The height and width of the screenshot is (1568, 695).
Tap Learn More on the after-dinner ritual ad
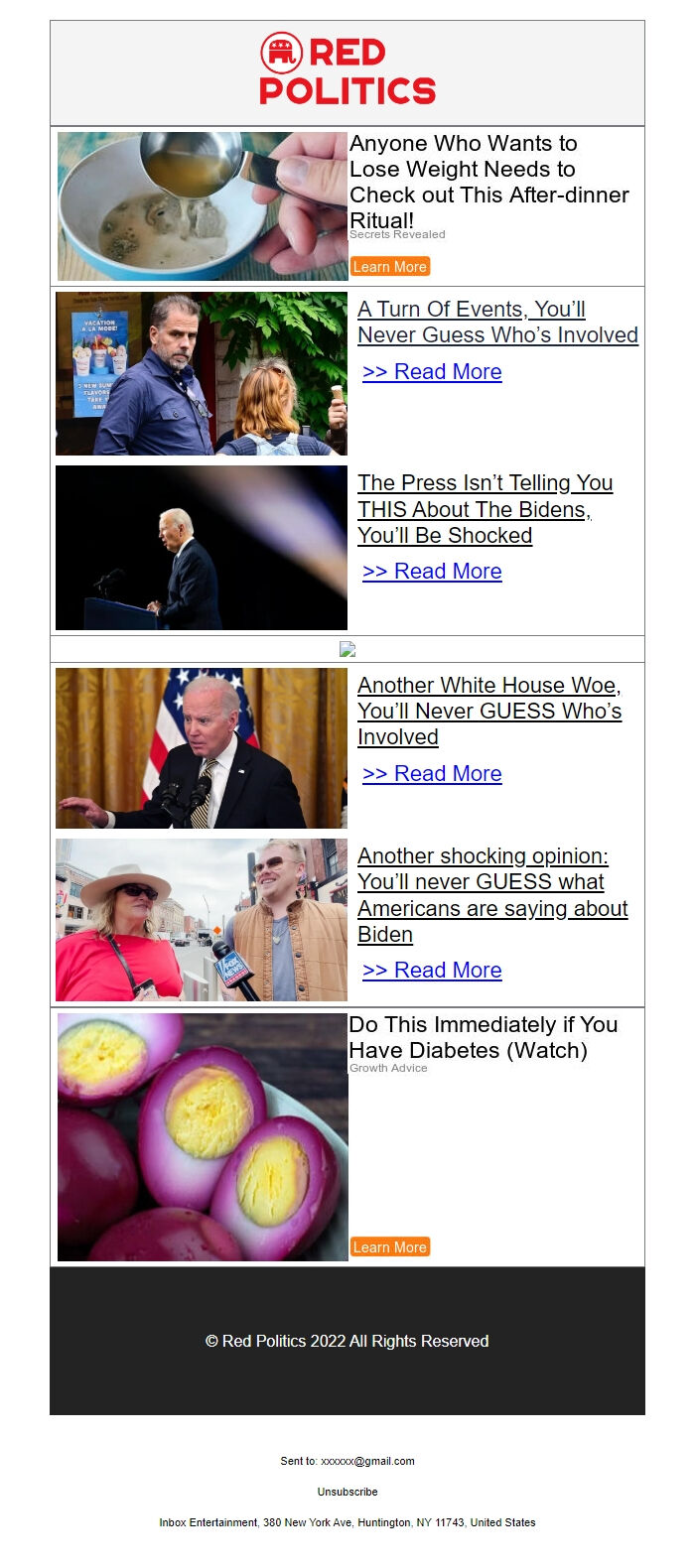point(389,266)
